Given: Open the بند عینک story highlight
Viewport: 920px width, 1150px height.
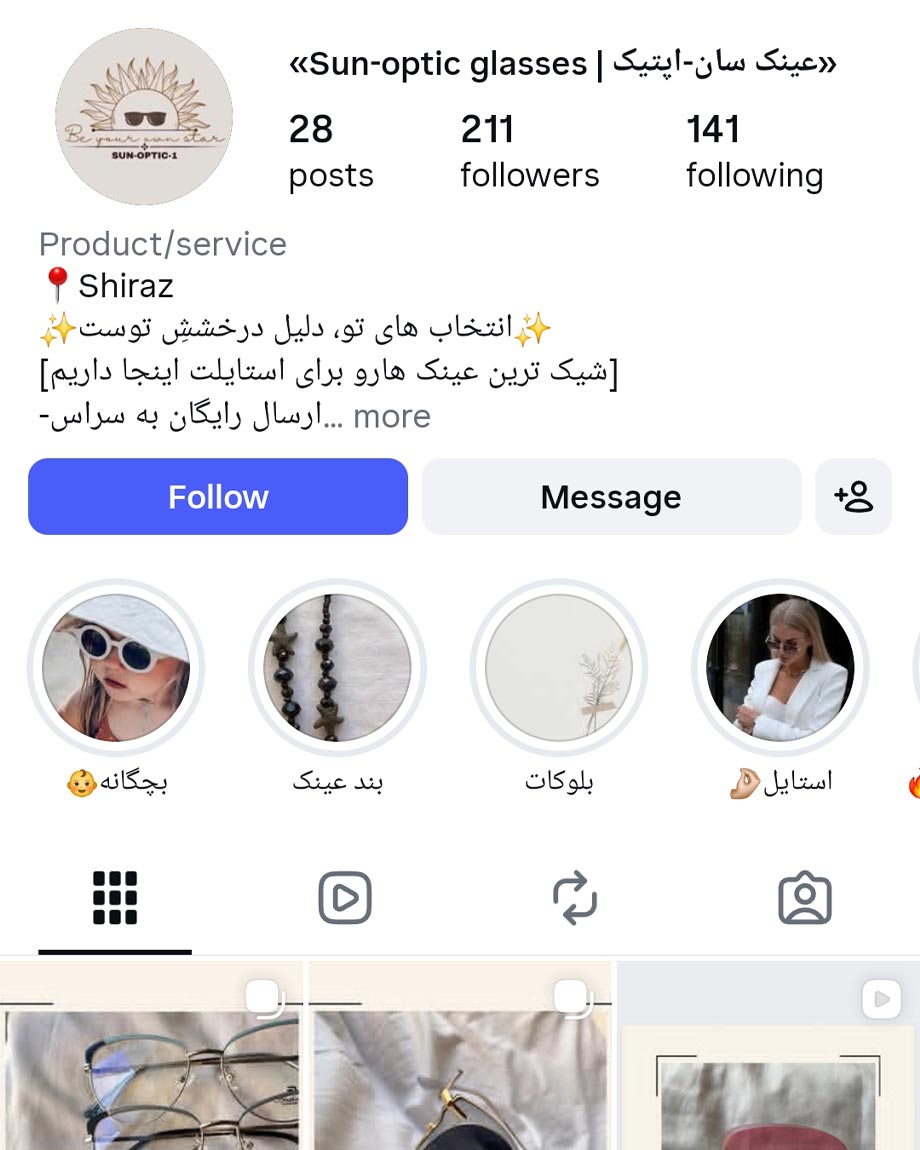Looking at the screenshot, I should pyautogui.click(x=337, y=667).
